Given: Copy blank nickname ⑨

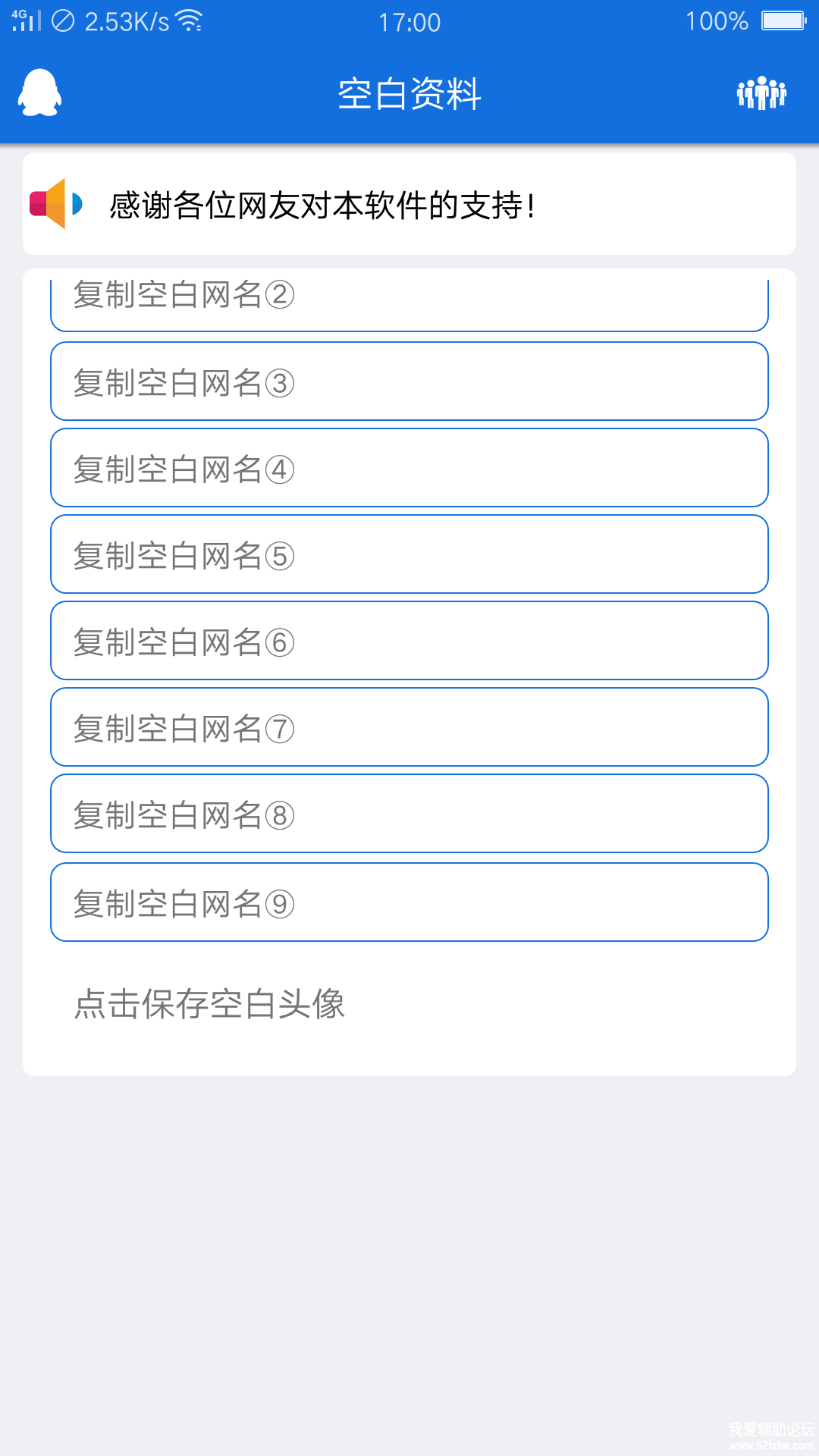Looking at the screenshot, I should (x=409, y=902).
